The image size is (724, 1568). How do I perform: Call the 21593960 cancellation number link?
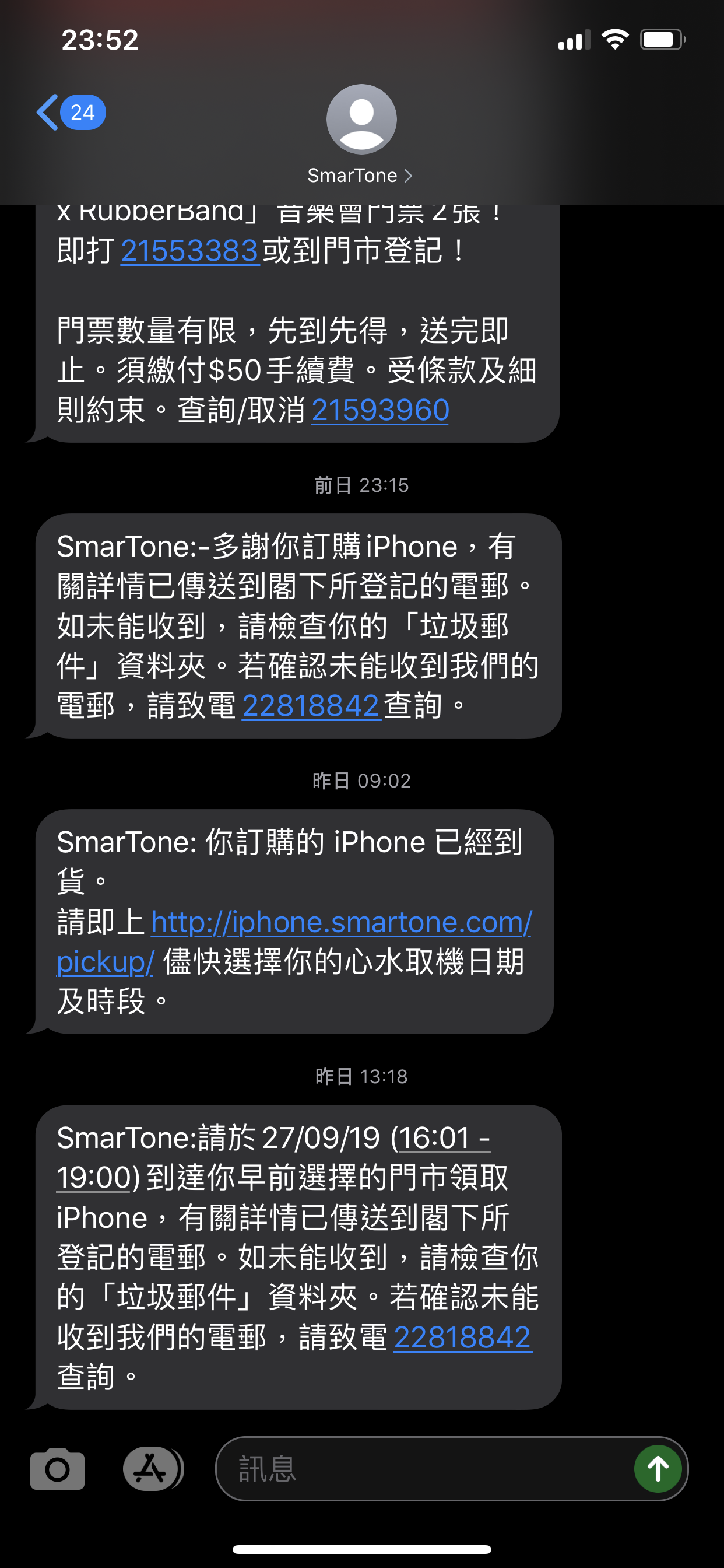380,409
